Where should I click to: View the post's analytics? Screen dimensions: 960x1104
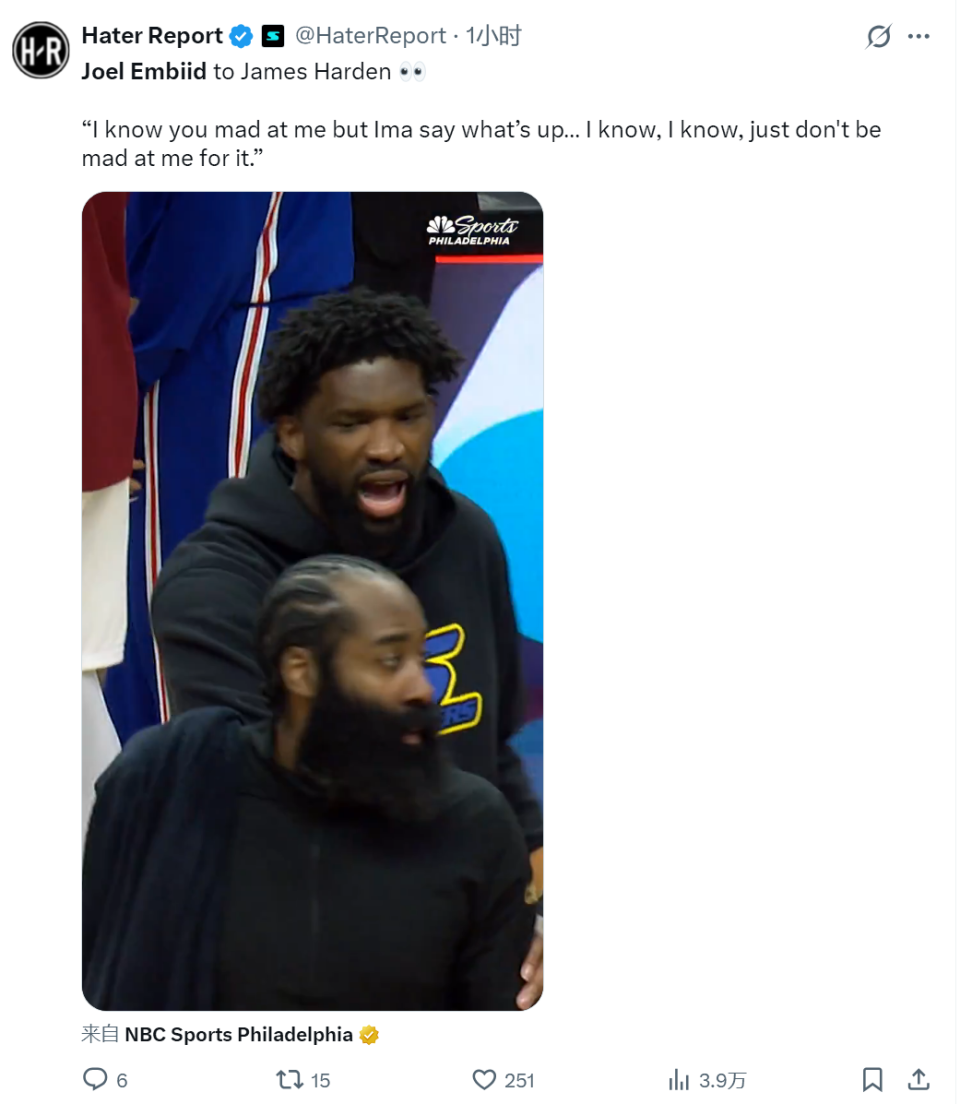tap(680, 1080)
